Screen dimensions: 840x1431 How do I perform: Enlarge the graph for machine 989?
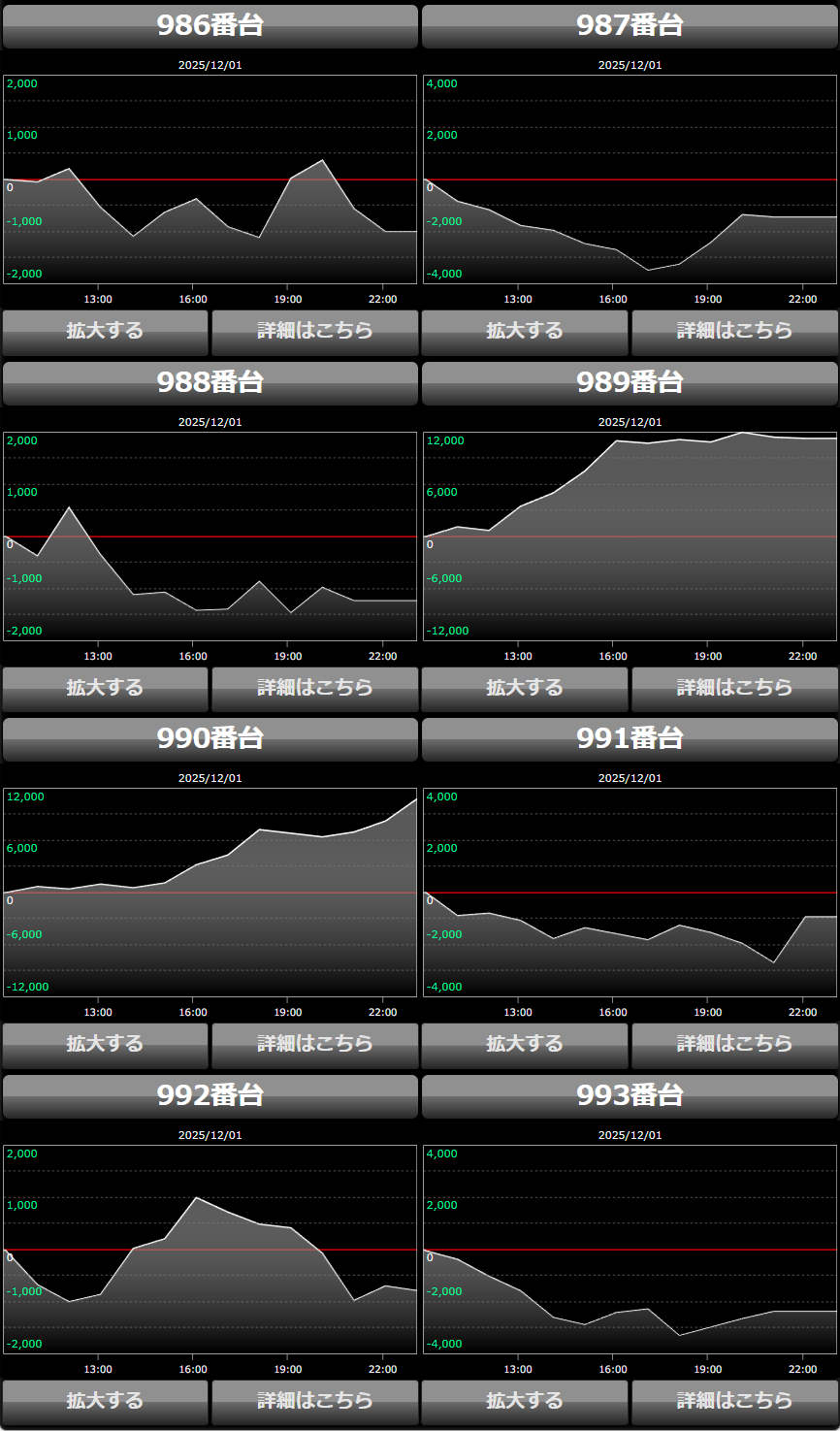tap(525, 689)
